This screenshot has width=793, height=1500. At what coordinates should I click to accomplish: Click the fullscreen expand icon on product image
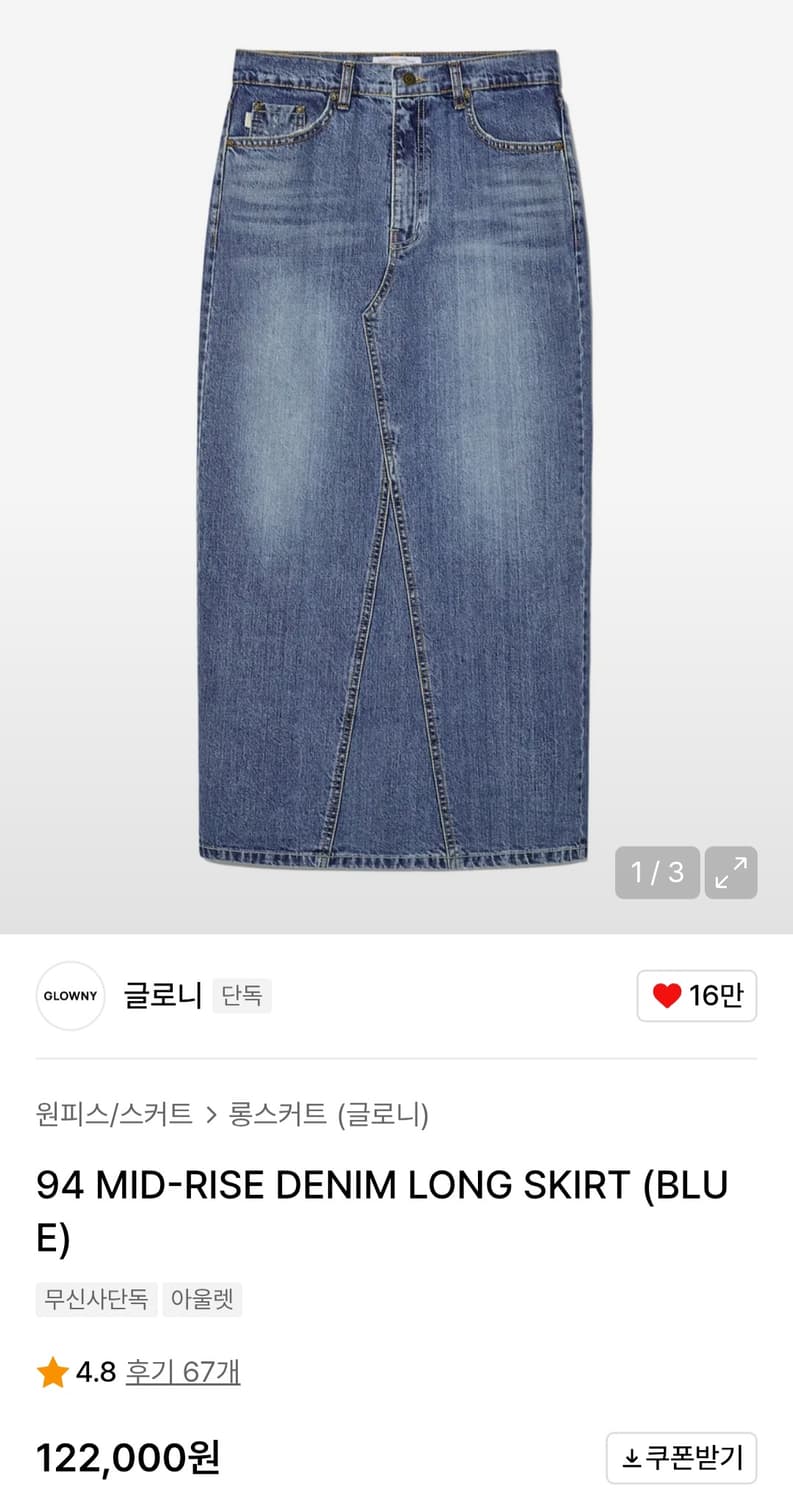pyautogui.click(x=730, y=872)
